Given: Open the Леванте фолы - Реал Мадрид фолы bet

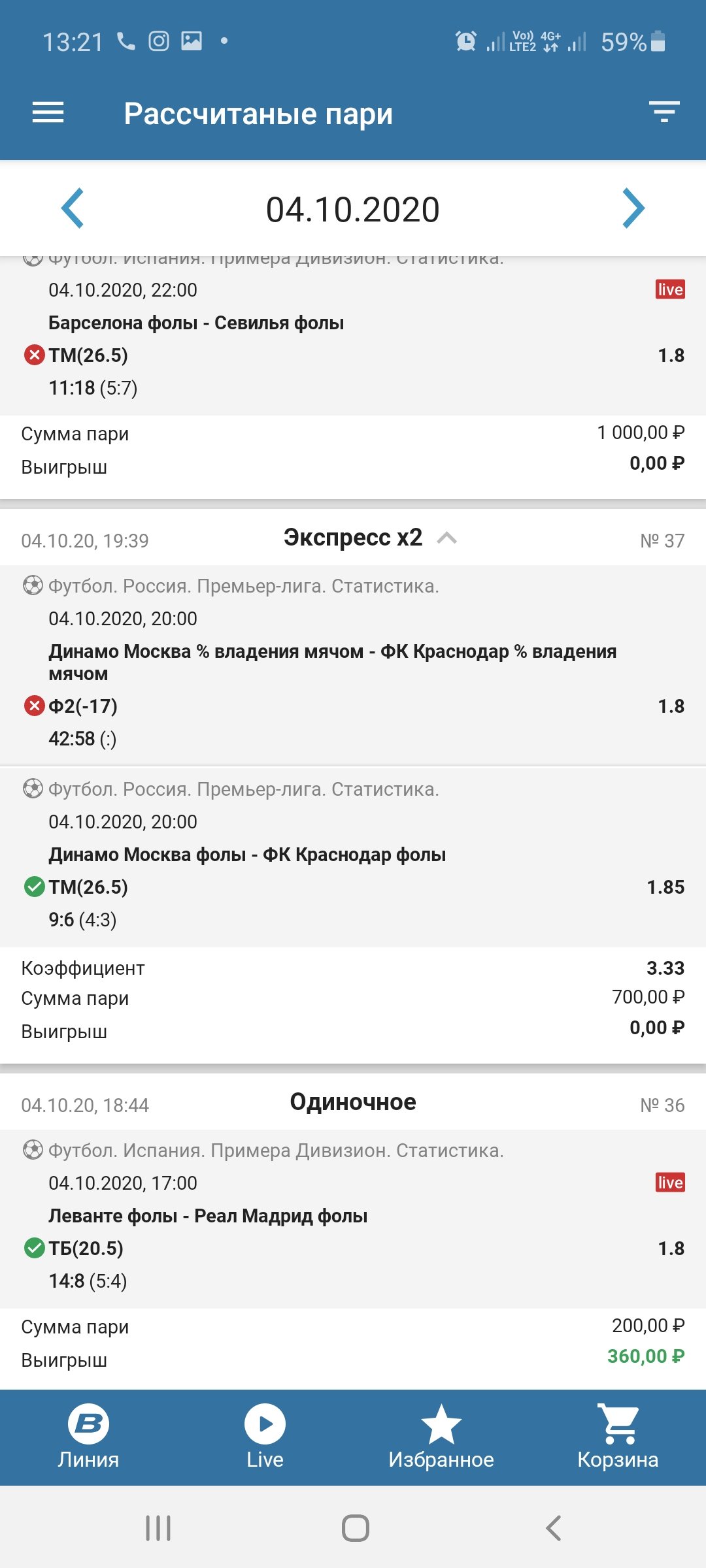Looking at the screenshot, I should (x=208, y=1216).
